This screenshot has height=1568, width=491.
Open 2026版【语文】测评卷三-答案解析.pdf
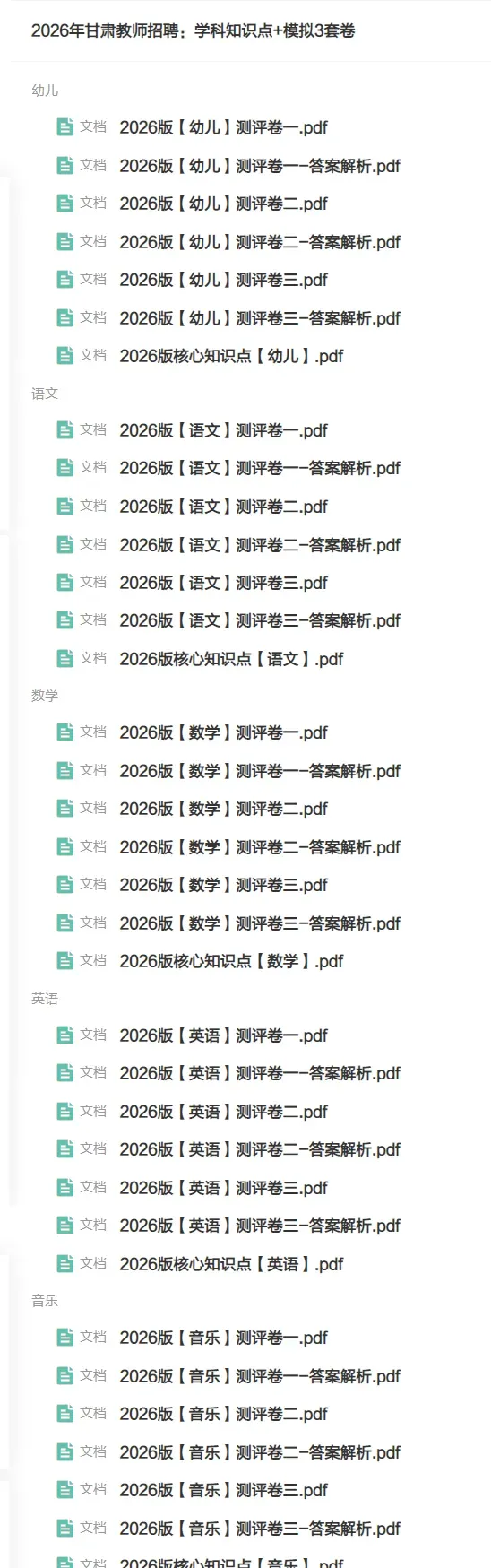pyautogui.click(x=260, y=620)
